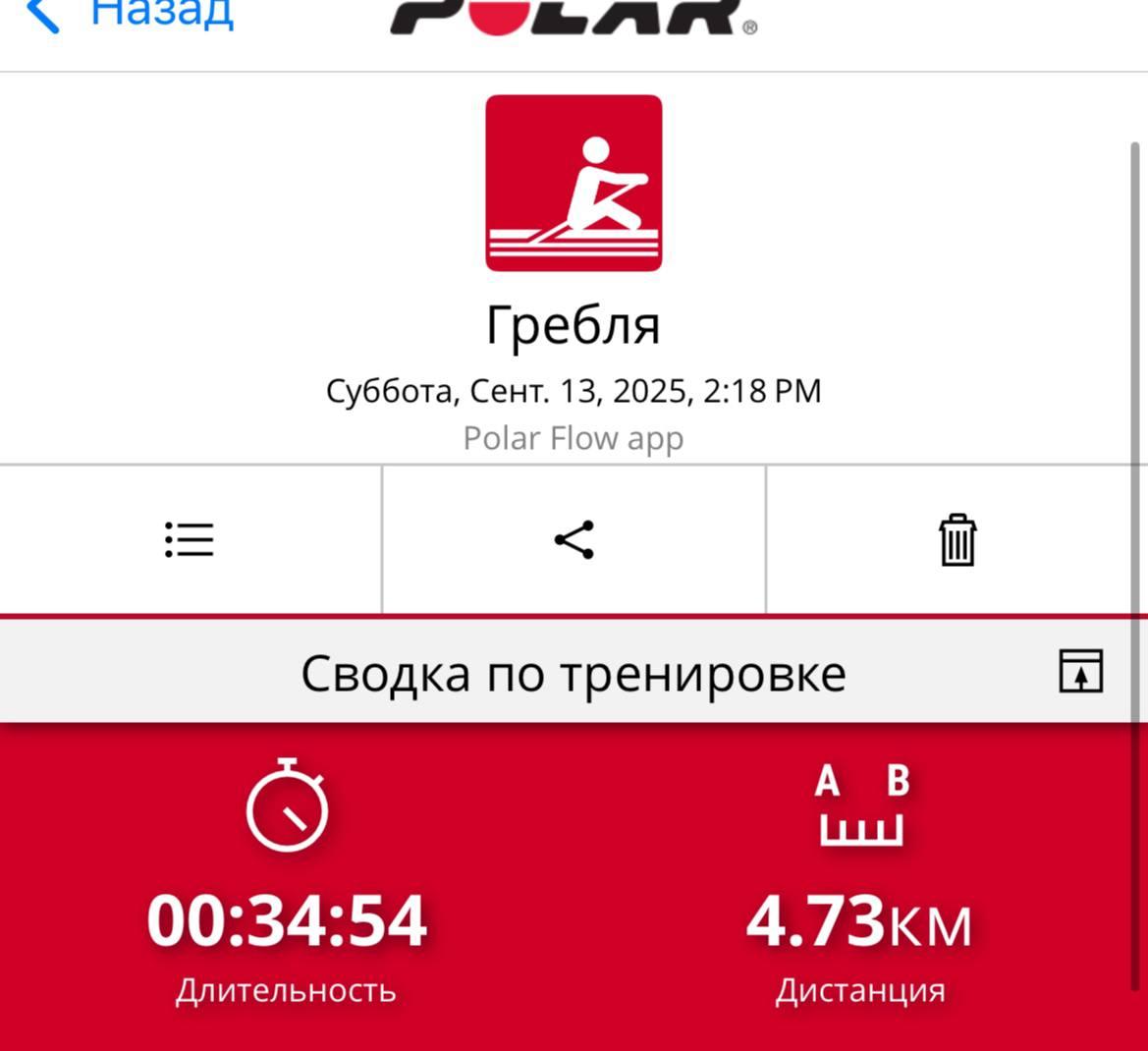Share this rowing workout
1148x1051 pixels.
pos(574,540)
